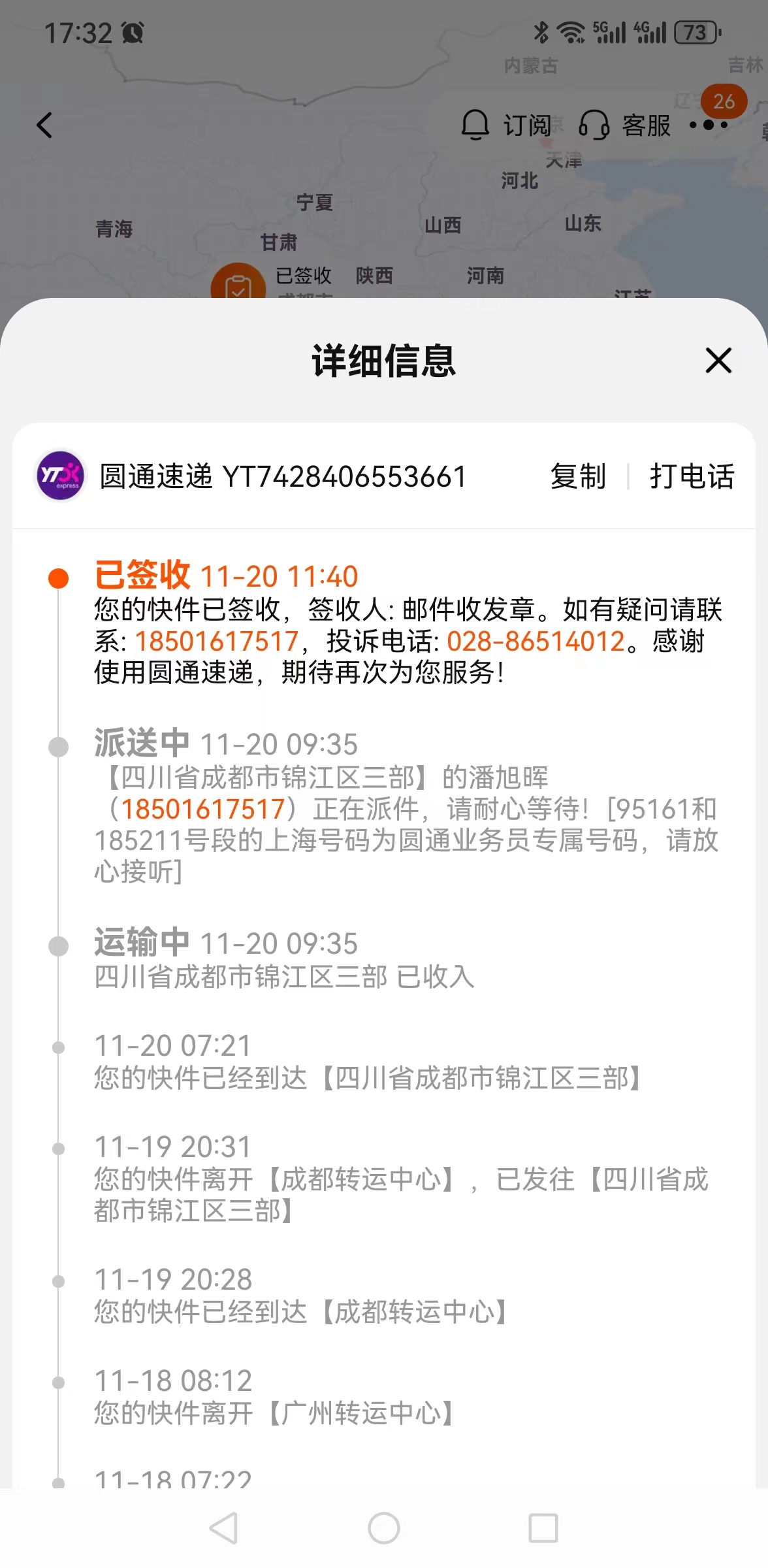The height and width of the screenshot is (1568, 768).
Task: Copy the YT7428406553661 tracking number
Action: coord(578,476)
